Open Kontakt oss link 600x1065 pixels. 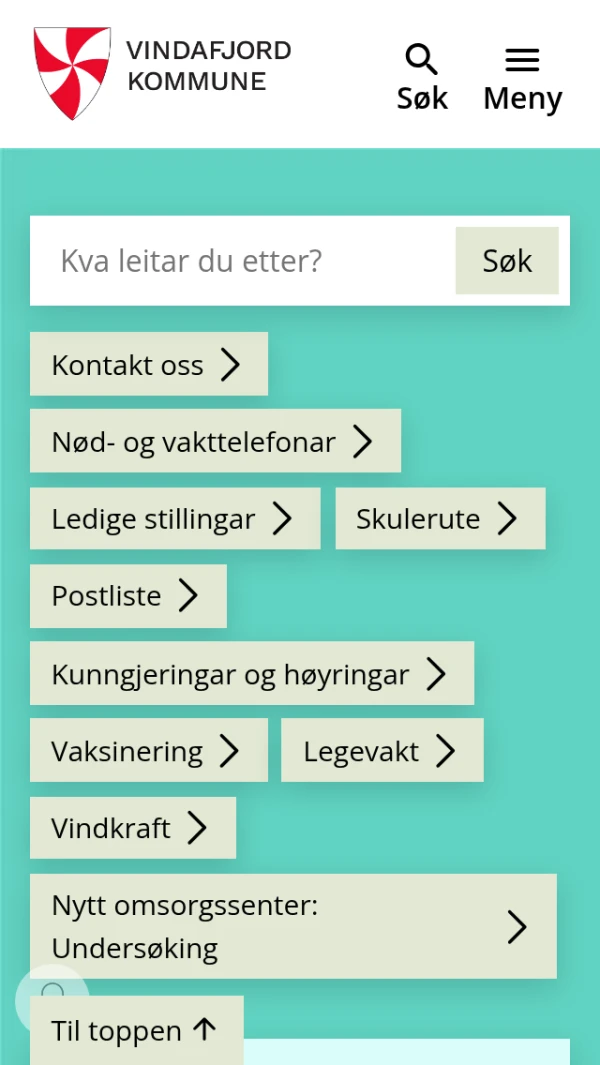click(x=148, y=364)
